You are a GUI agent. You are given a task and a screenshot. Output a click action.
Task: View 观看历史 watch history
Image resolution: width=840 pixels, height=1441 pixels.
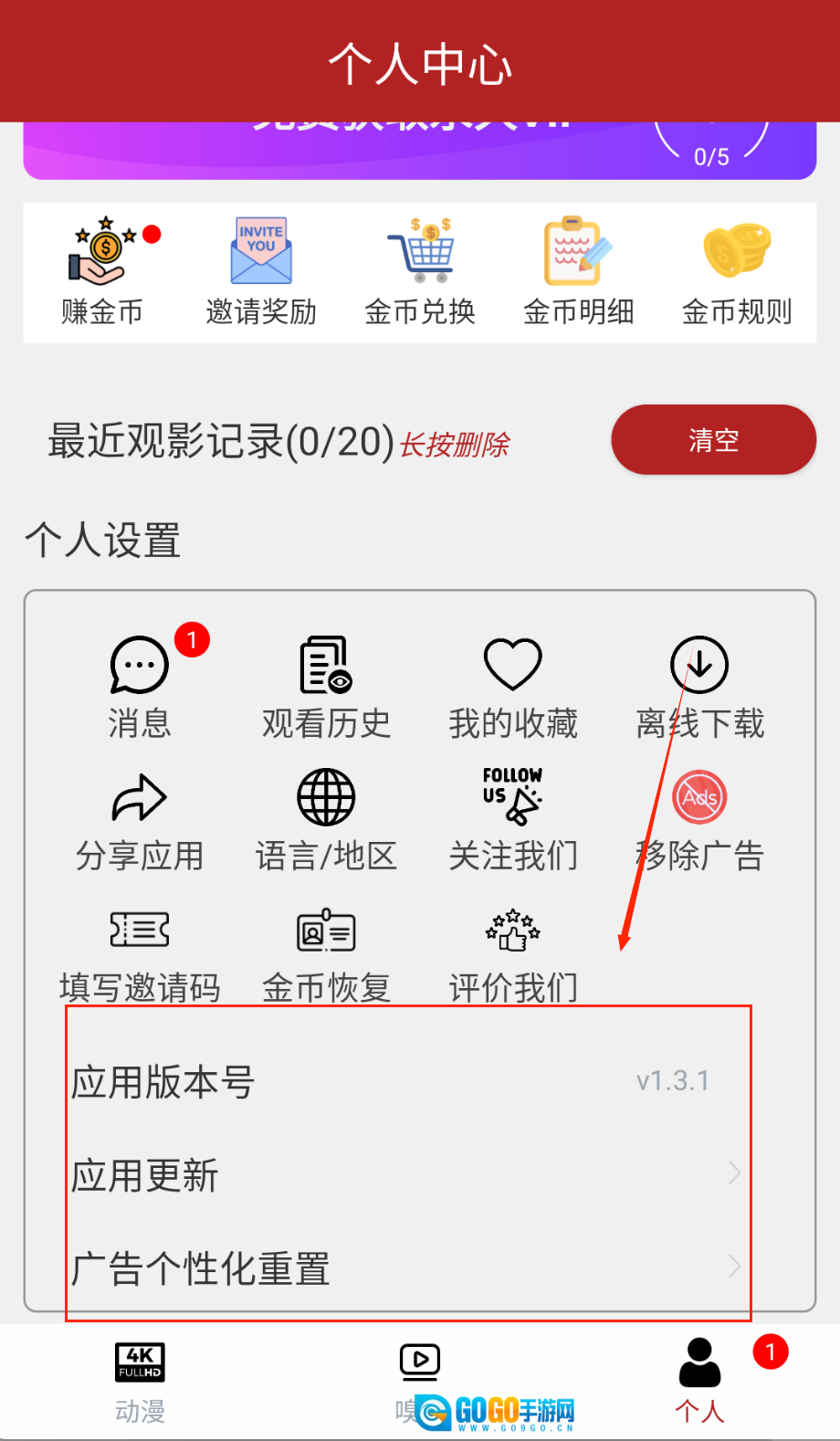coord(326,687)
